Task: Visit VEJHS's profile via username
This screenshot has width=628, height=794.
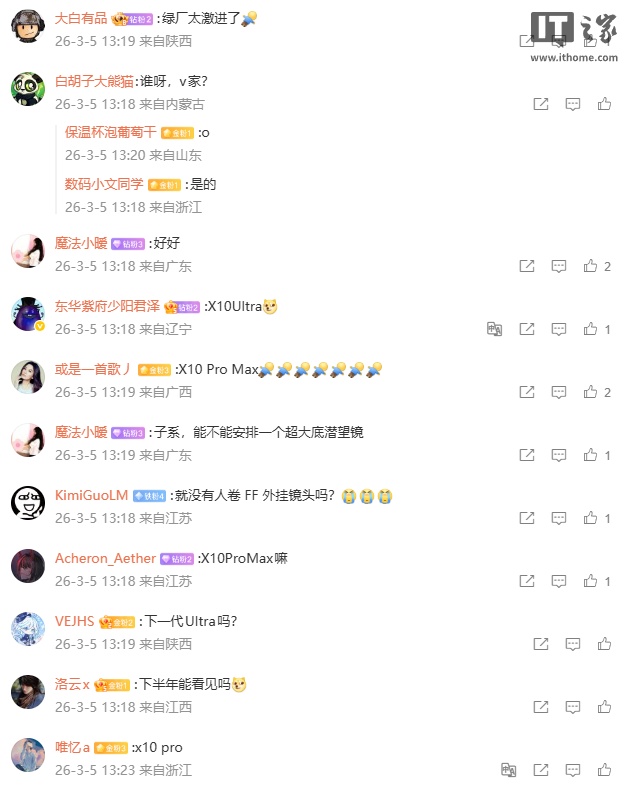Action: 74,621
